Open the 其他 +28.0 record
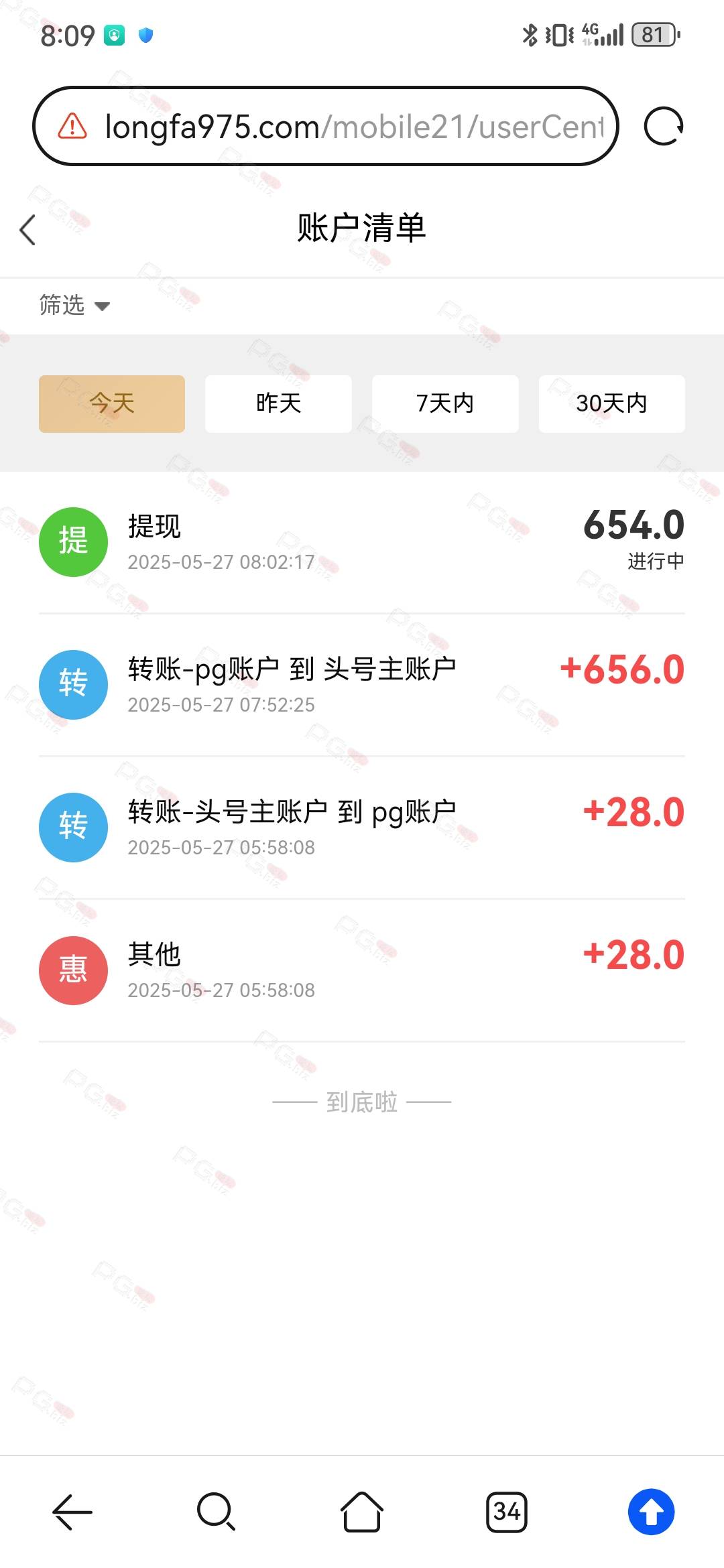The width and height of the screenshot is (724, 1568). [362, 970]
